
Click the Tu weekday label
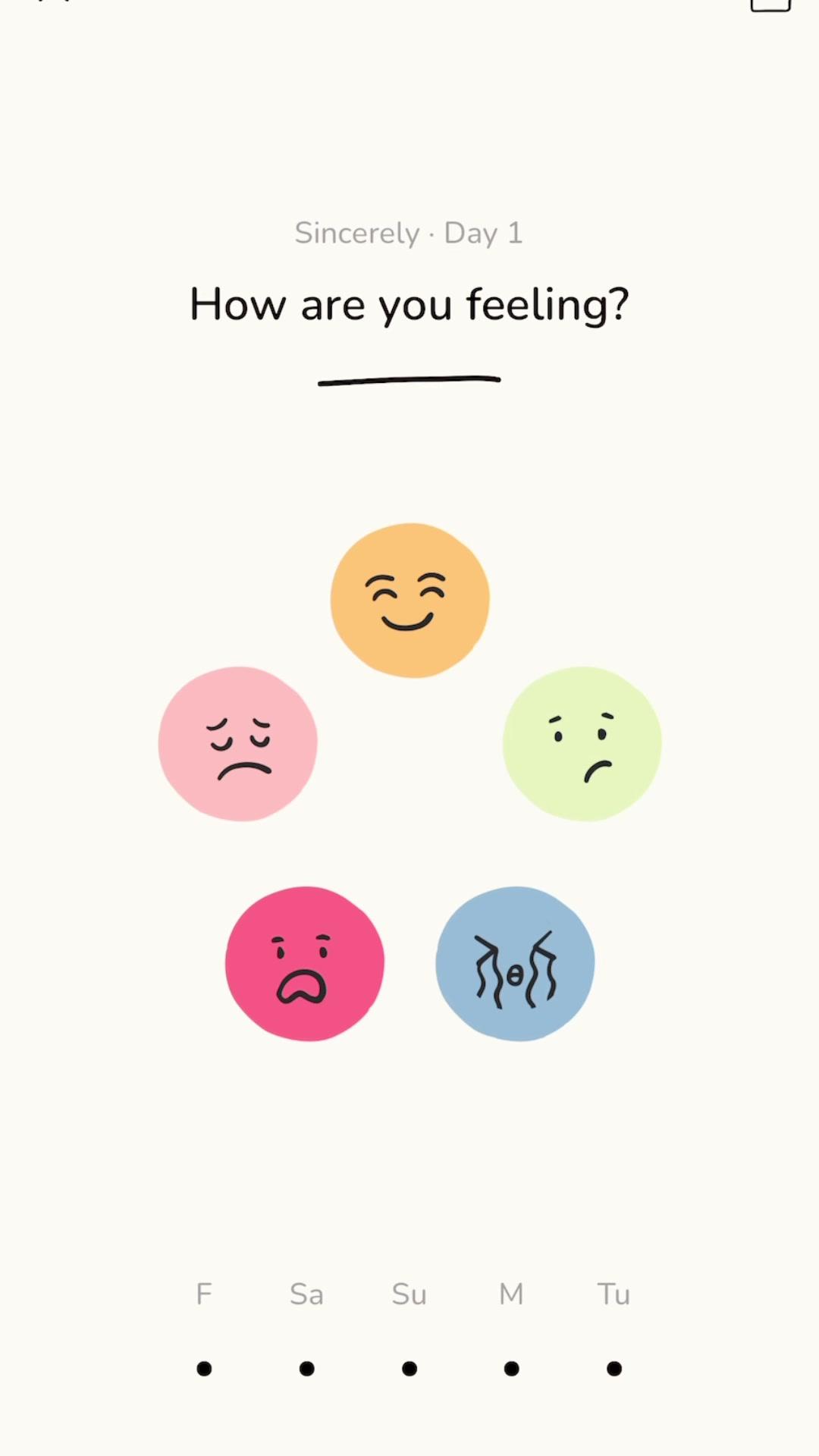click(x=613, y=1294)
